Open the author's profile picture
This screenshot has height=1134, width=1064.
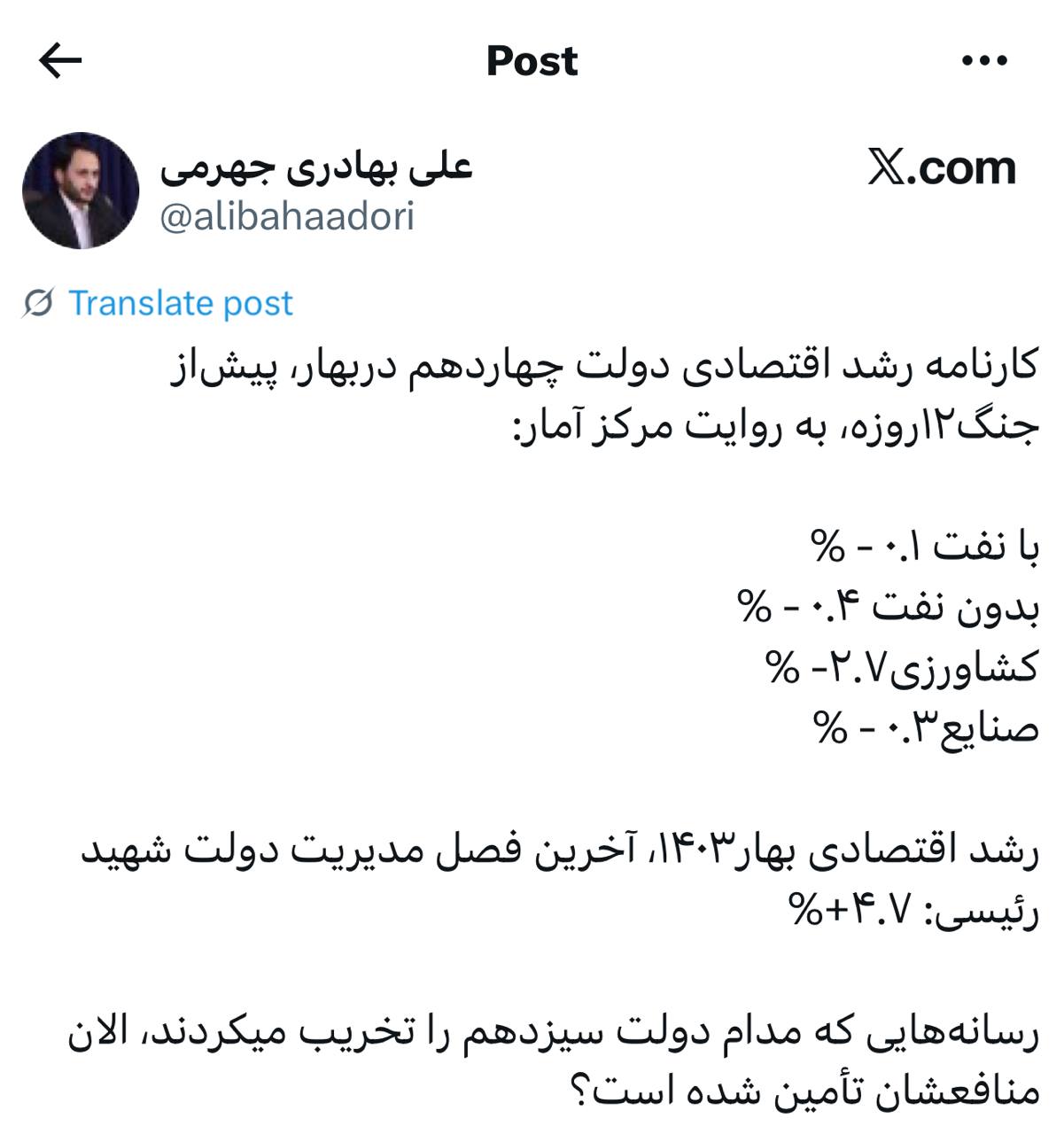point(81,190)
